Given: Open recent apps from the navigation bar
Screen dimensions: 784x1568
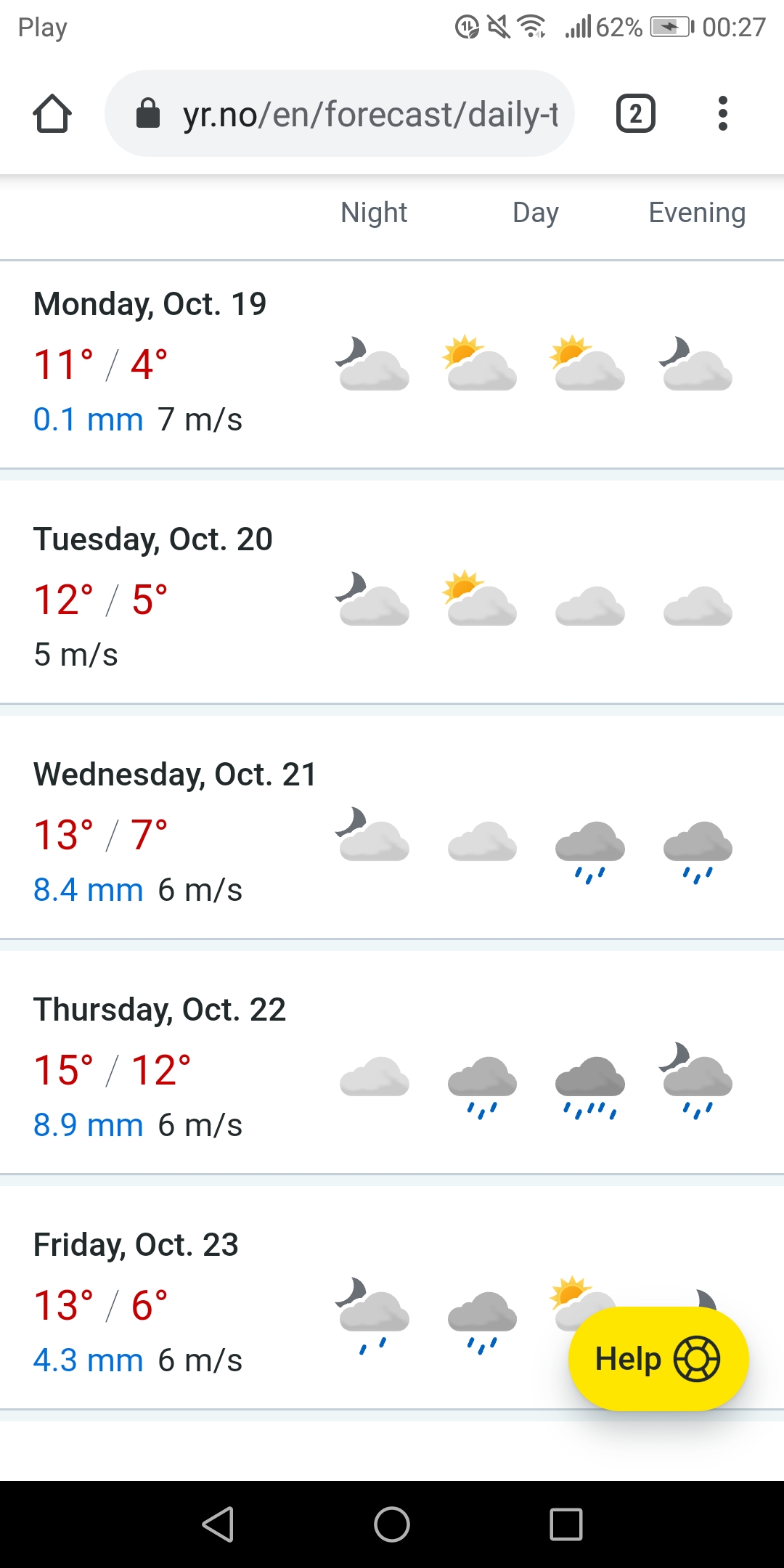Looking at the screenshot, I should 566,1524.
